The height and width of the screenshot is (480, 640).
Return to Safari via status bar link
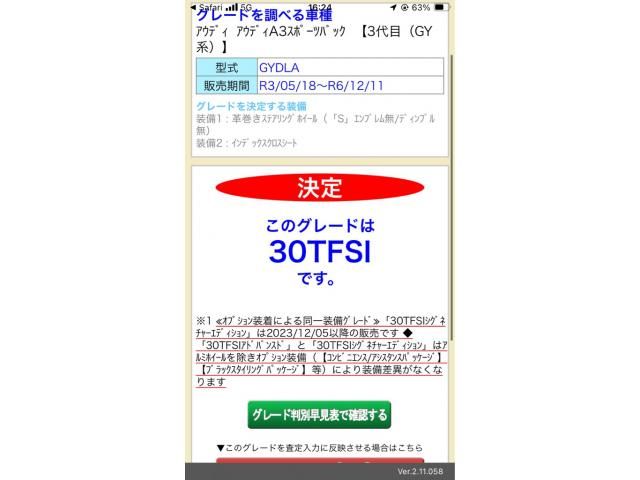(204, 6)
